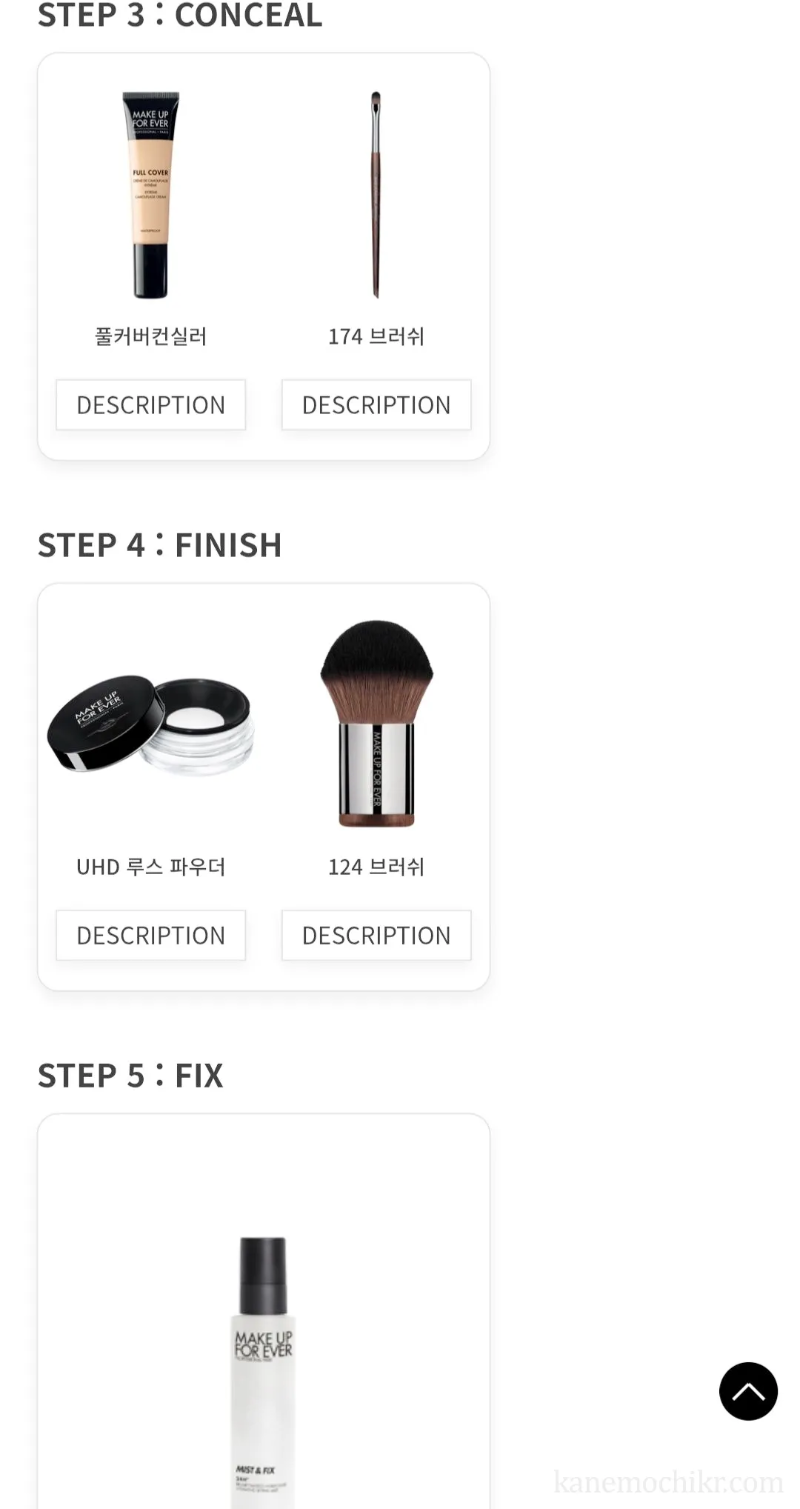800x1509 pixels.
Task: Click the STEP 4 product card area
Action: click(263, 786)
